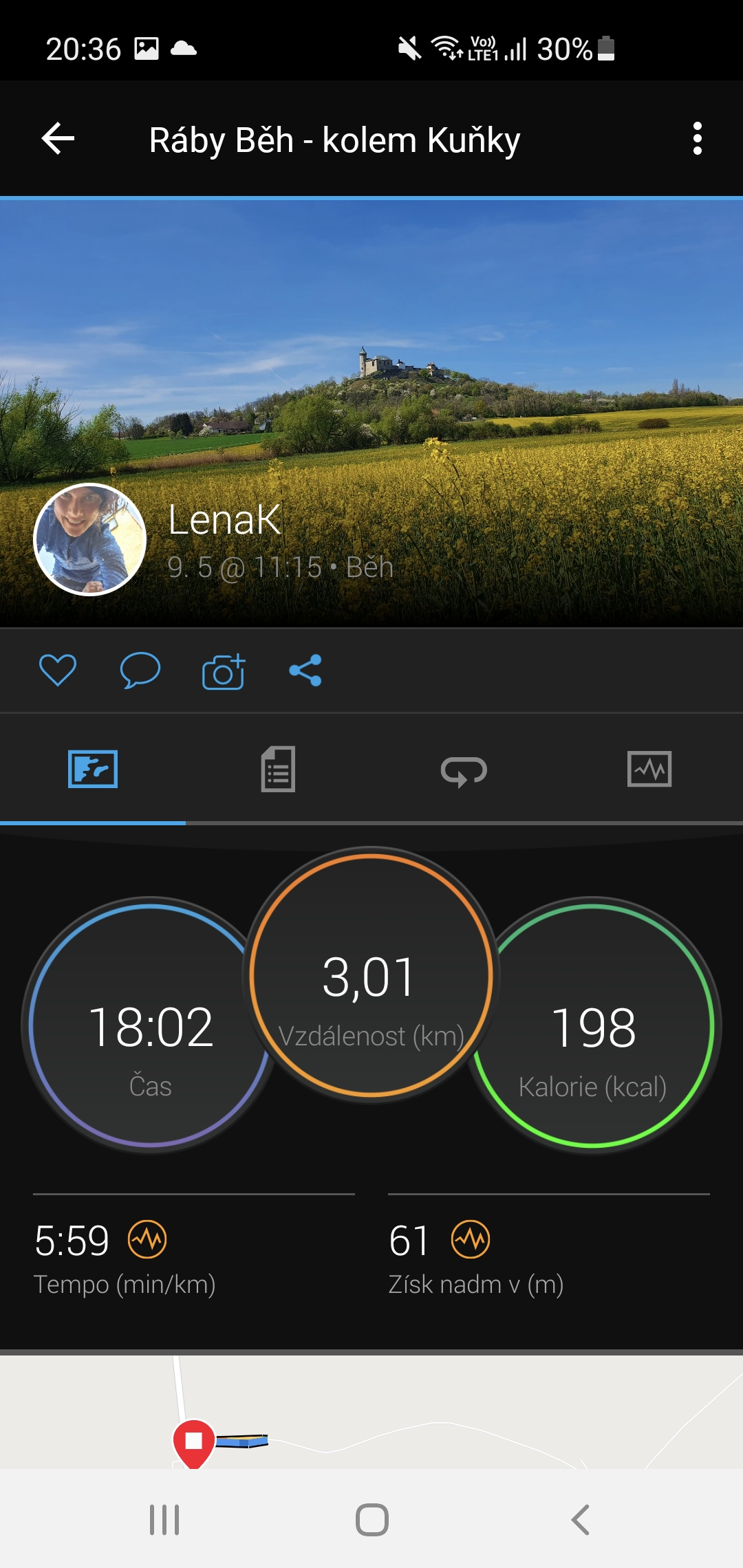Screen dimensions: 743x1568
Task: Open LenaK's profile picture
Action: click(90, 539)
